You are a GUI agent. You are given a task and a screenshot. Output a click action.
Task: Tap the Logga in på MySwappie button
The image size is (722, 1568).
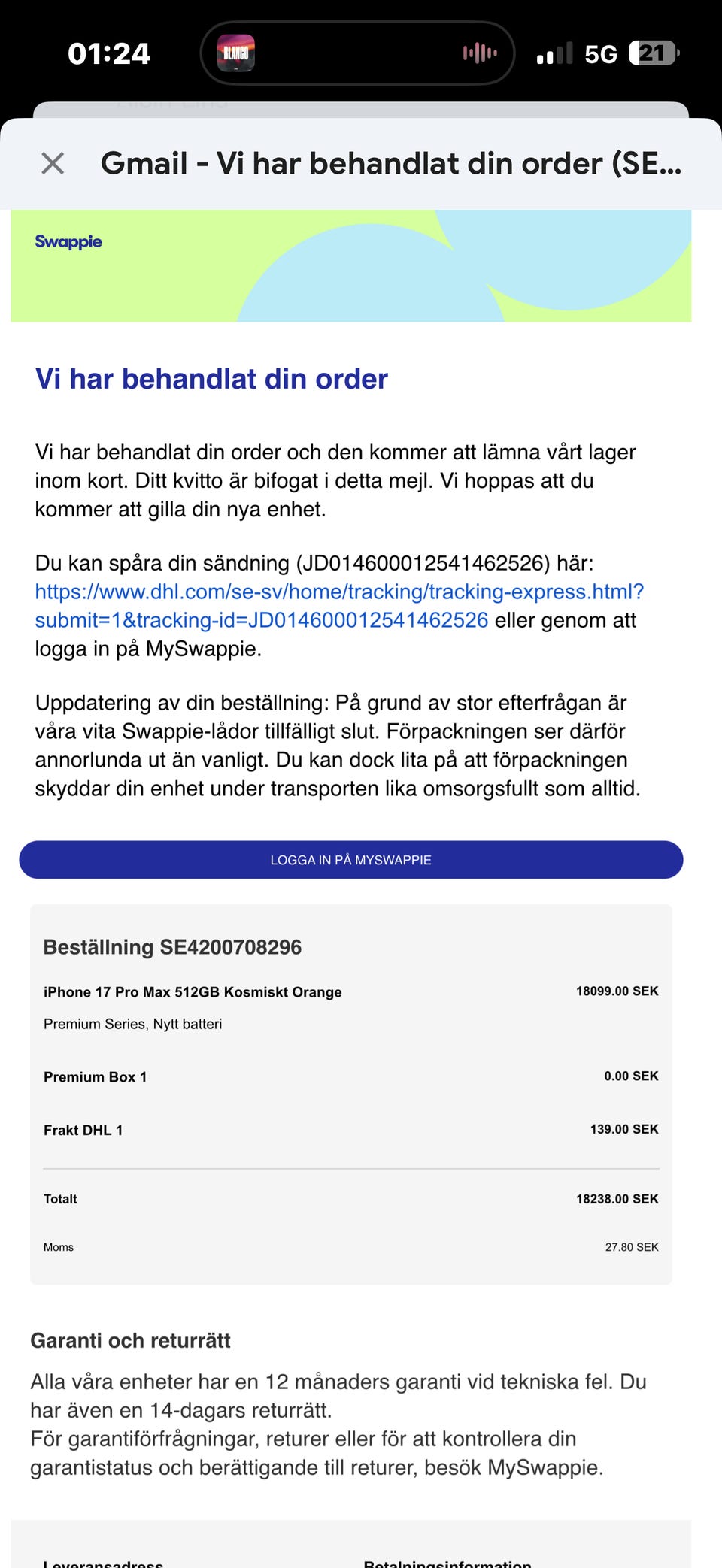click(350, 860)
